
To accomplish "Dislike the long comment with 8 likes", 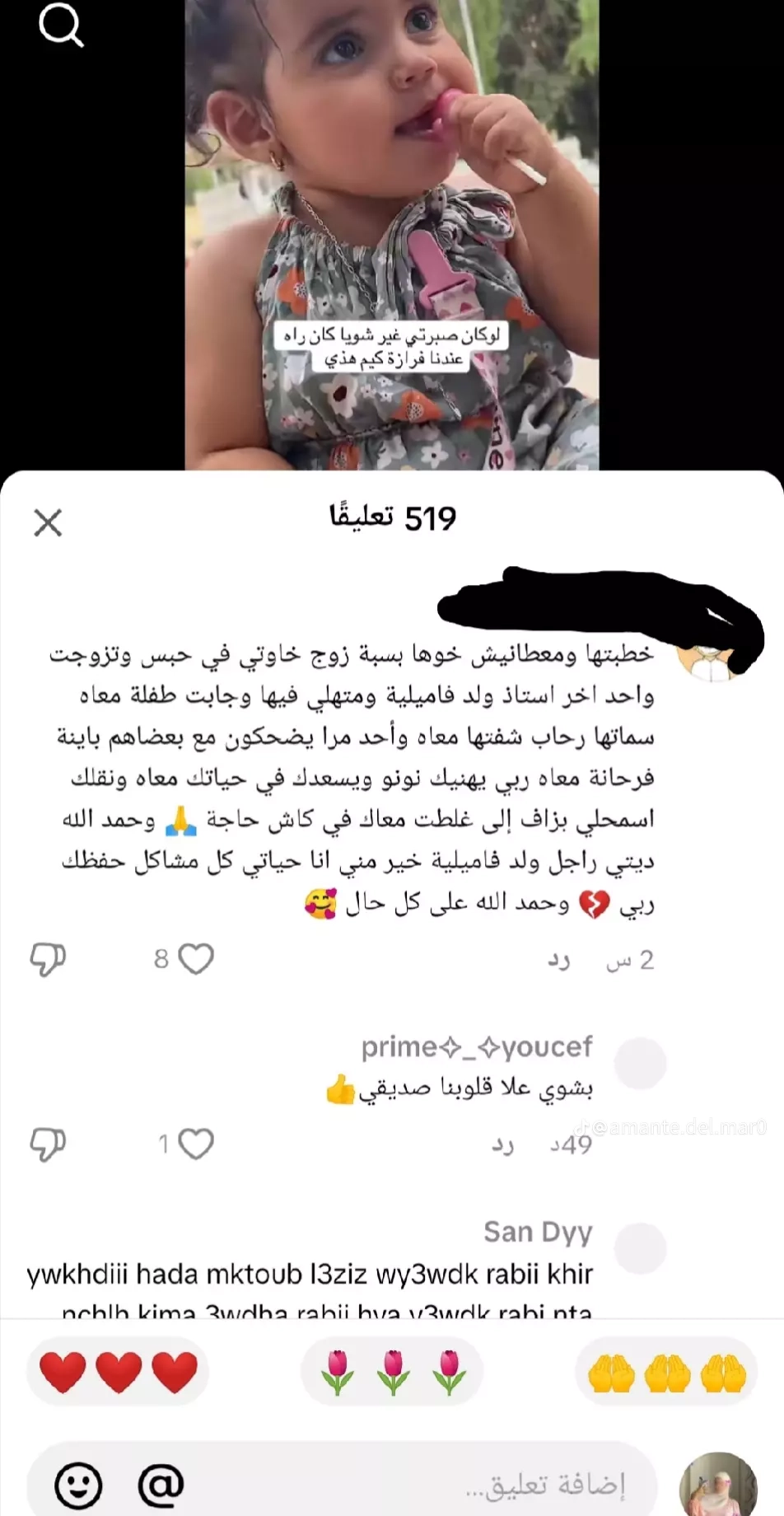I will pos(48,959).
